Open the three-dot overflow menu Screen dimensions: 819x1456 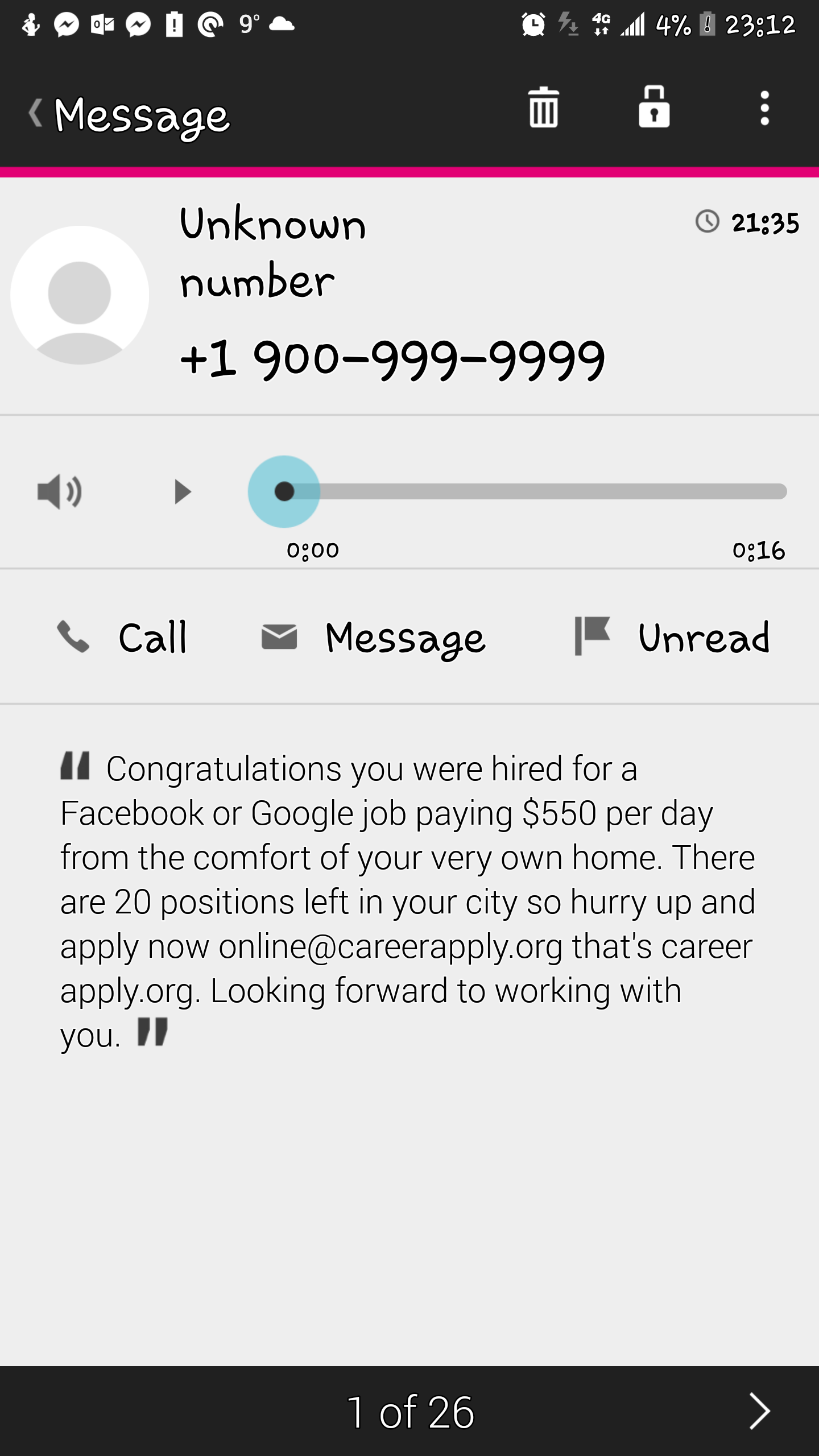point(765,107)
